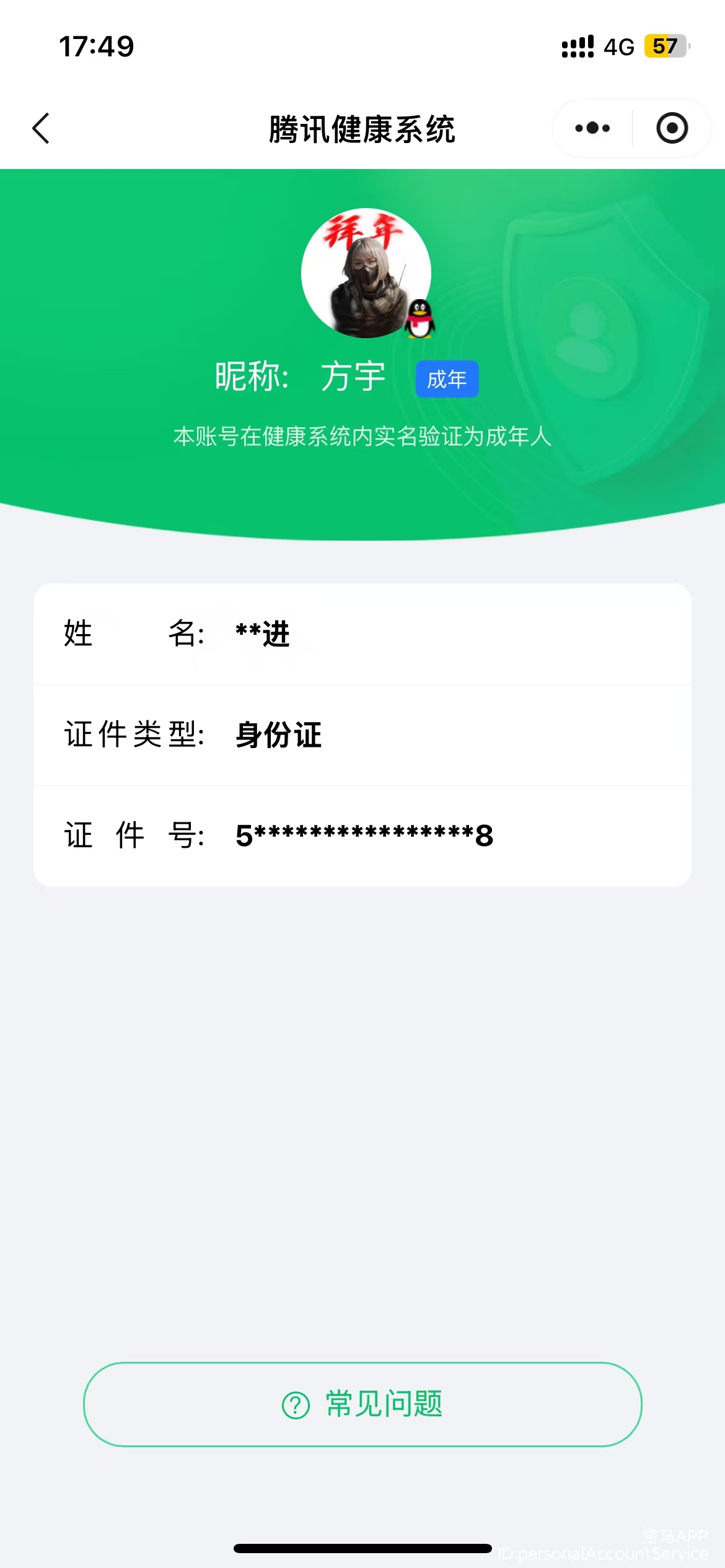Tap the capsule close/home circle icon
This screenshot has height=1568, width=725.
pyautogui.click(x=671, y=128)
